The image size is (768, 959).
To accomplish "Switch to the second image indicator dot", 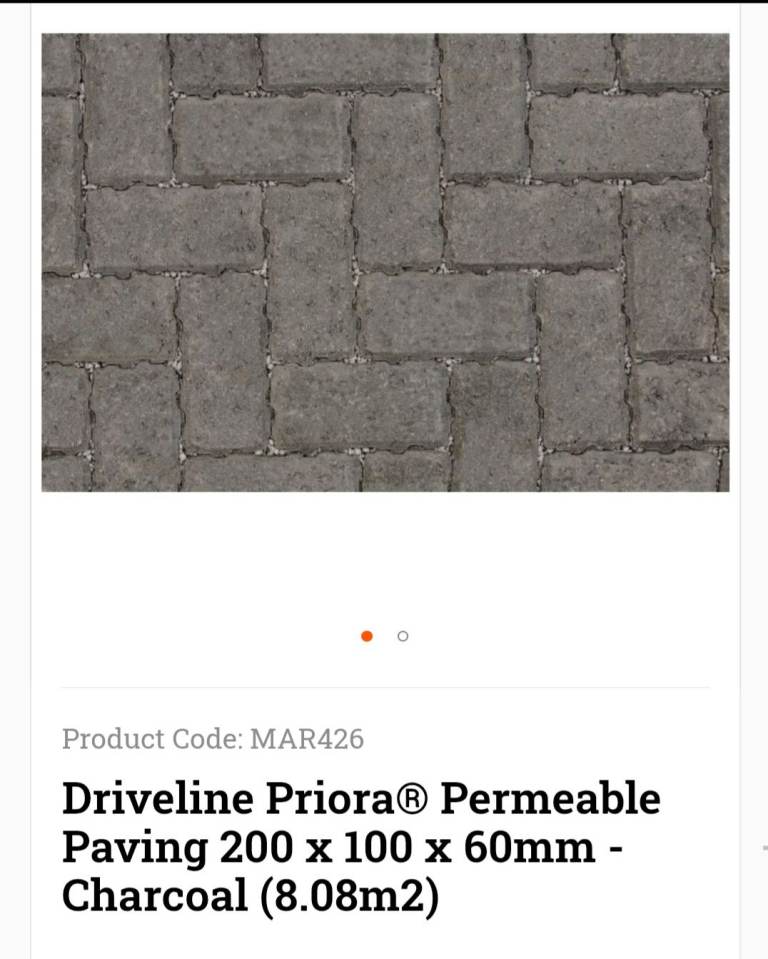I will [403, 636].
